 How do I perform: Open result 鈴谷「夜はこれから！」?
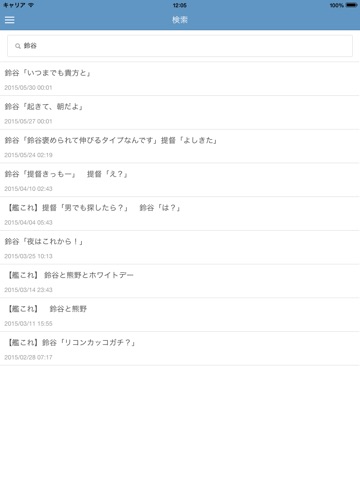[x=180, y=247]
